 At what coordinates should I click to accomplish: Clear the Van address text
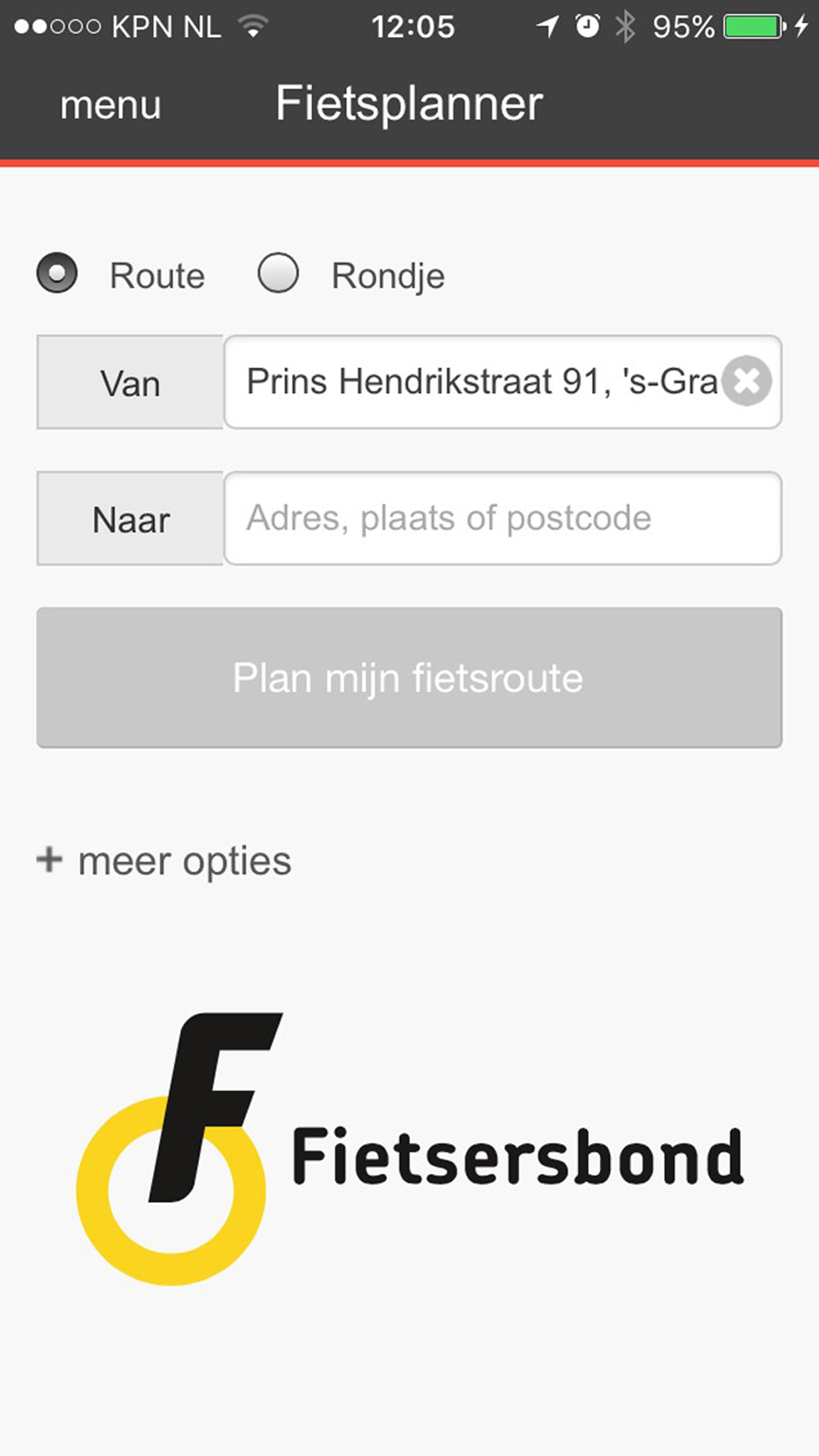coord(746,380)
